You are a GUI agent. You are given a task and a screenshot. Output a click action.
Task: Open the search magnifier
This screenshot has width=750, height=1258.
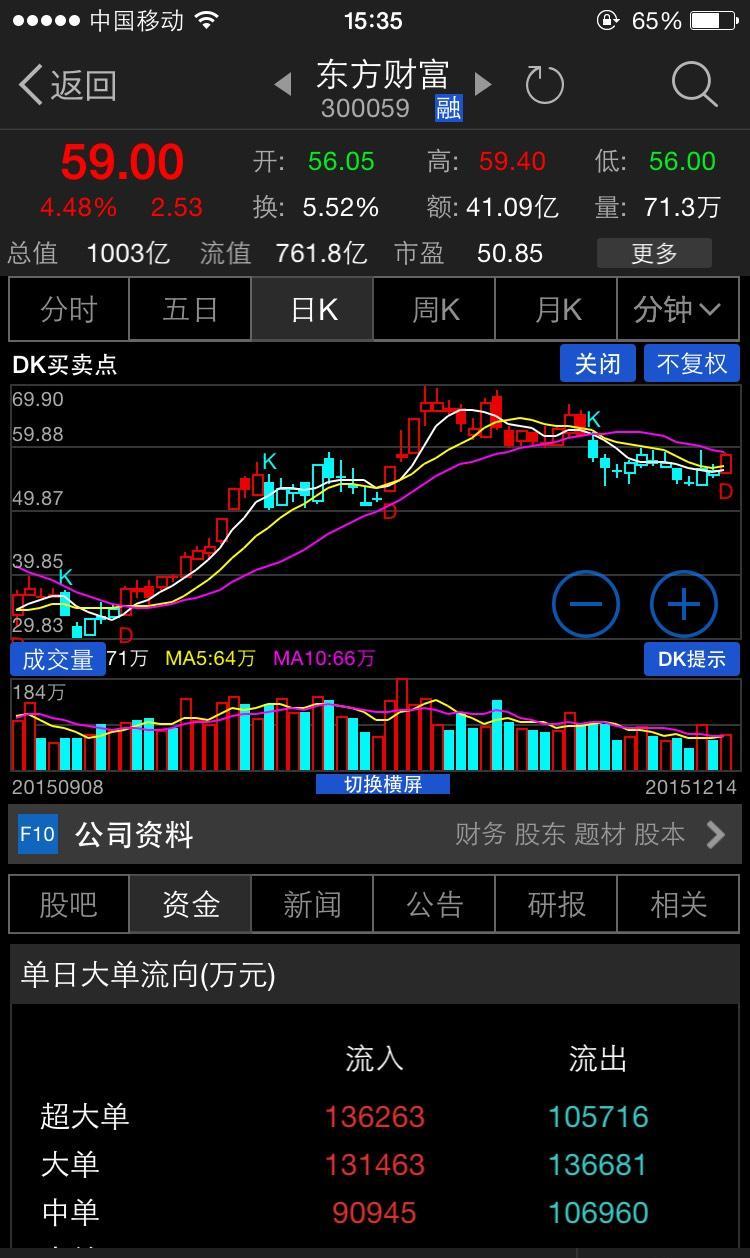[x=694, y=83]
